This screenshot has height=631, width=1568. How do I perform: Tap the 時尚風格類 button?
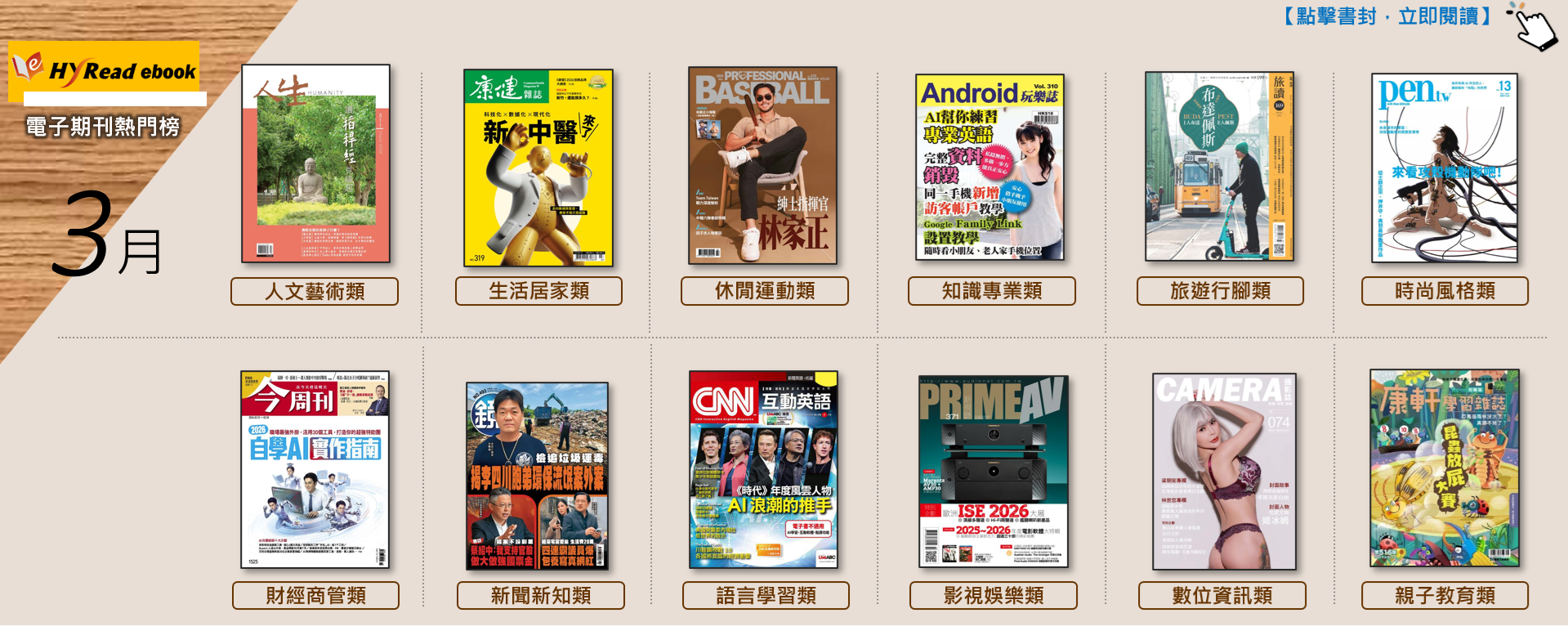pyautogui.click(x=1444, y=291)
